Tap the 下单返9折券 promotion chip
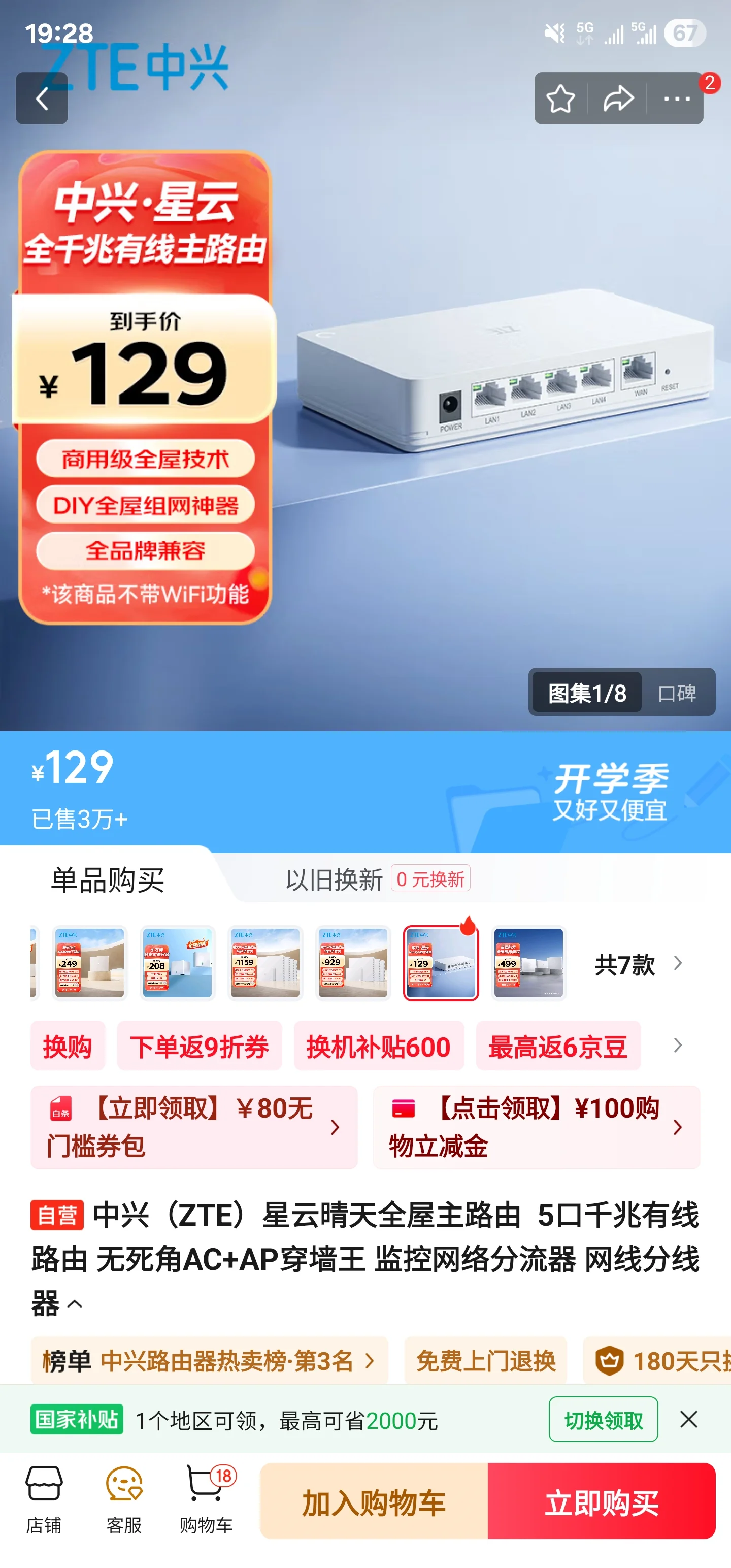The width and height of the screenshot is (731, 1568). [199, 1047]
